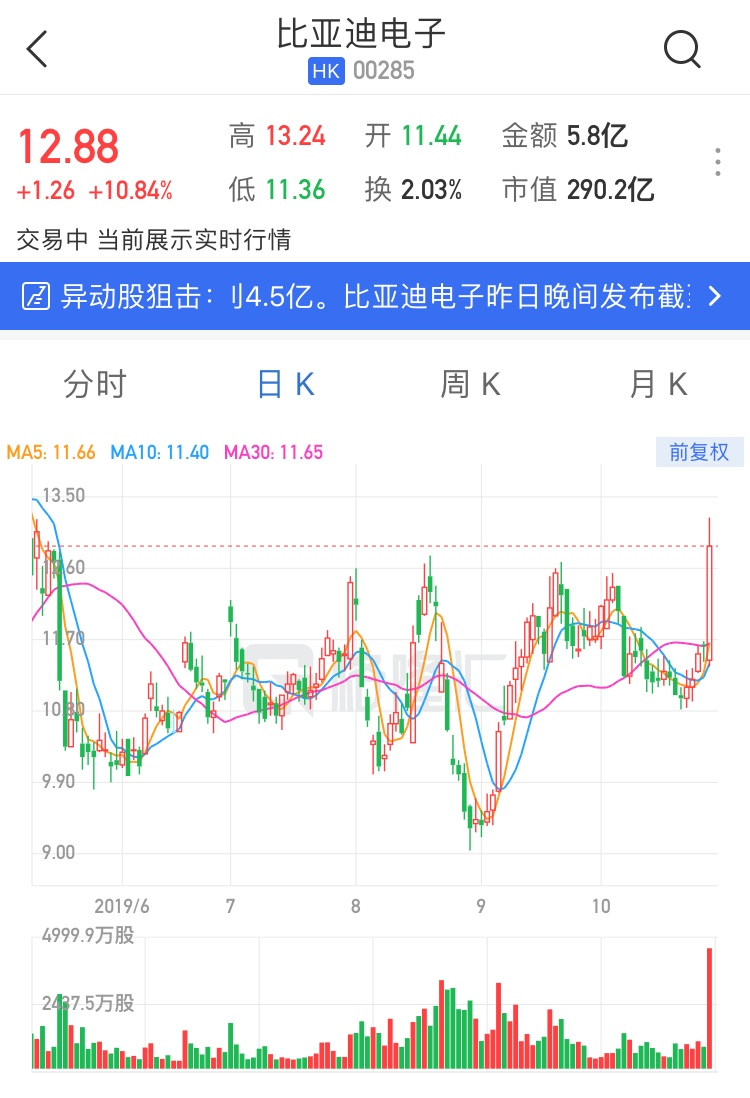The image size is (750, 1098).
Task: Open the 异动股狙击 news banner
Action: tap(375, 296)
